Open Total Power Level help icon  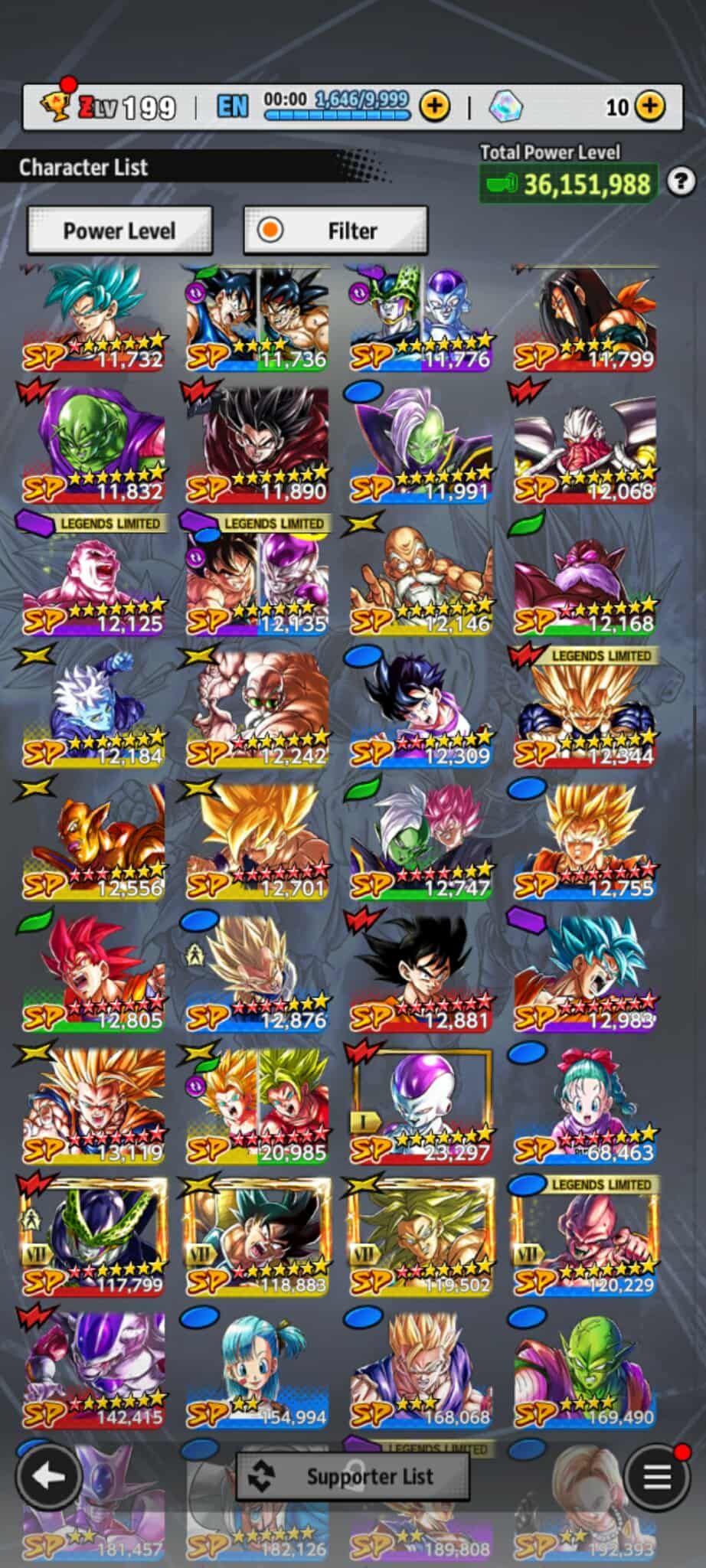point(681,182)
